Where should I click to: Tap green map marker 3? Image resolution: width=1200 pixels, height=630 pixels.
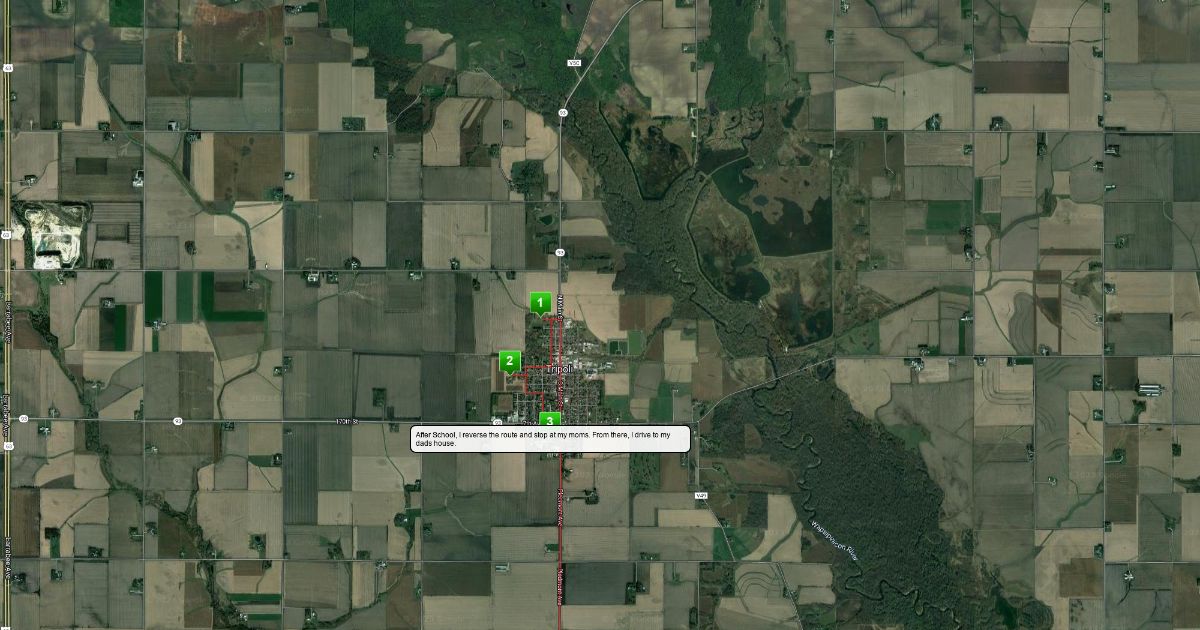point(549,419)
